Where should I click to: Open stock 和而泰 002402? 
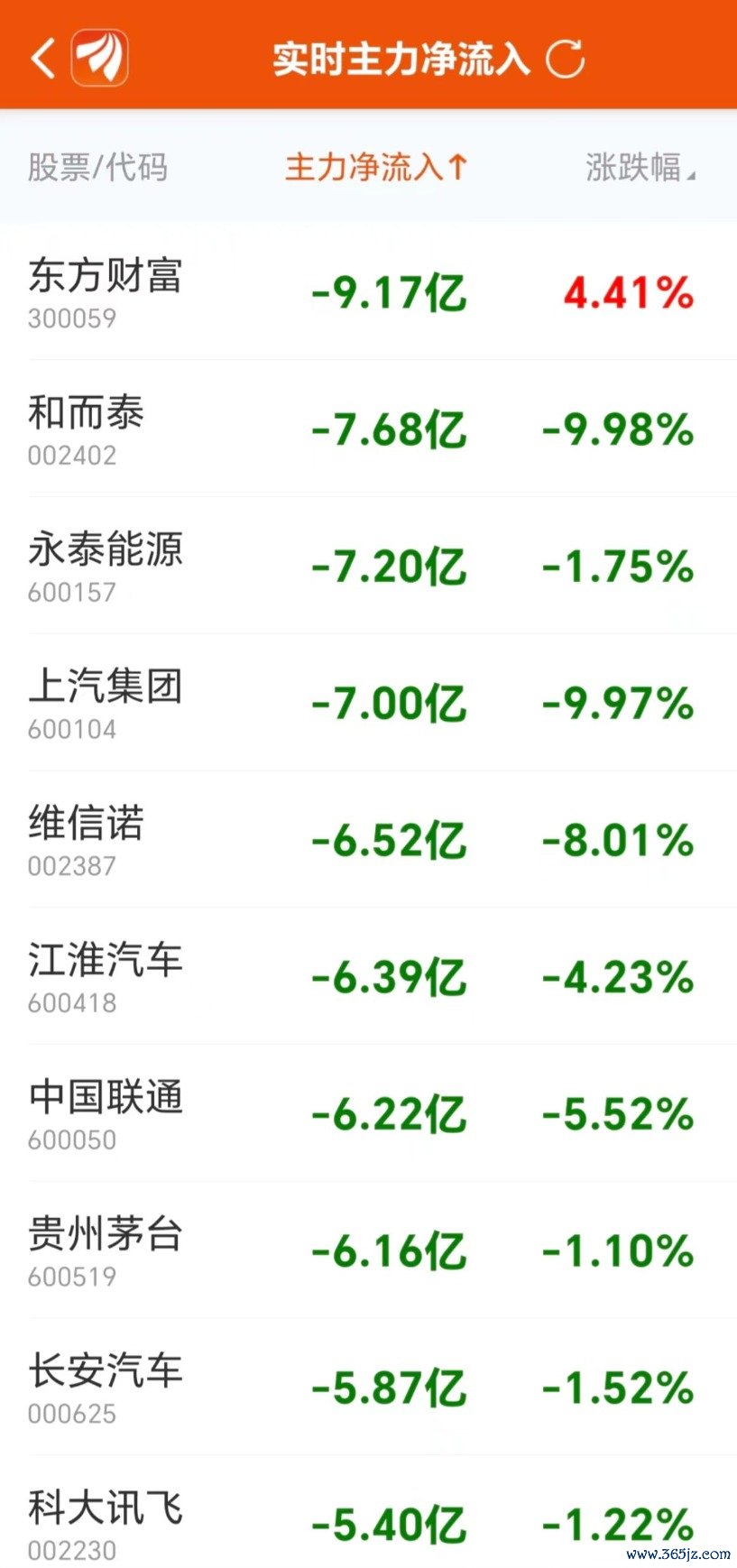(x=368, y=428)
